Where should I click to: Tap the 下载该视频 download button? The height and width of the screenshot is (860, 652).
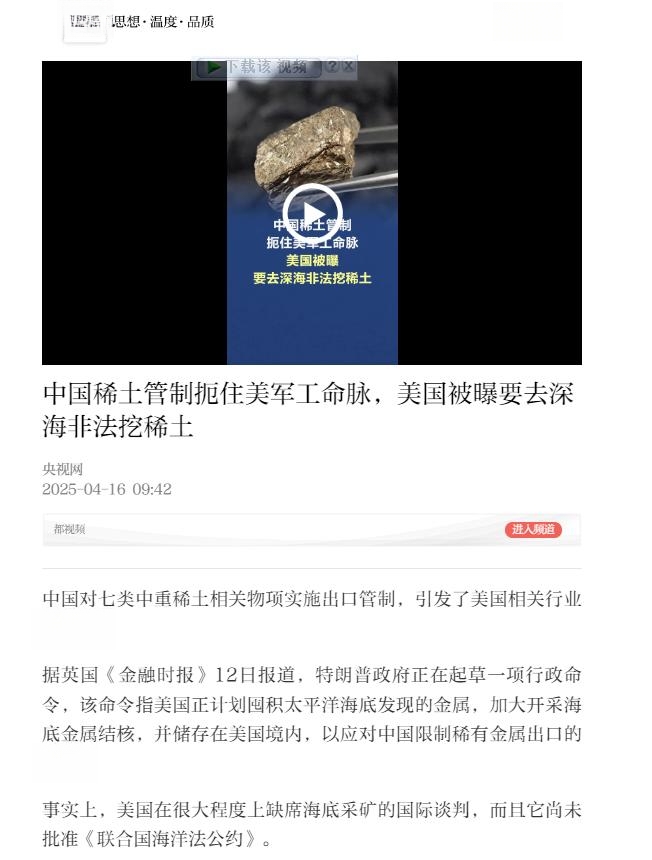[x=258, y=67]
